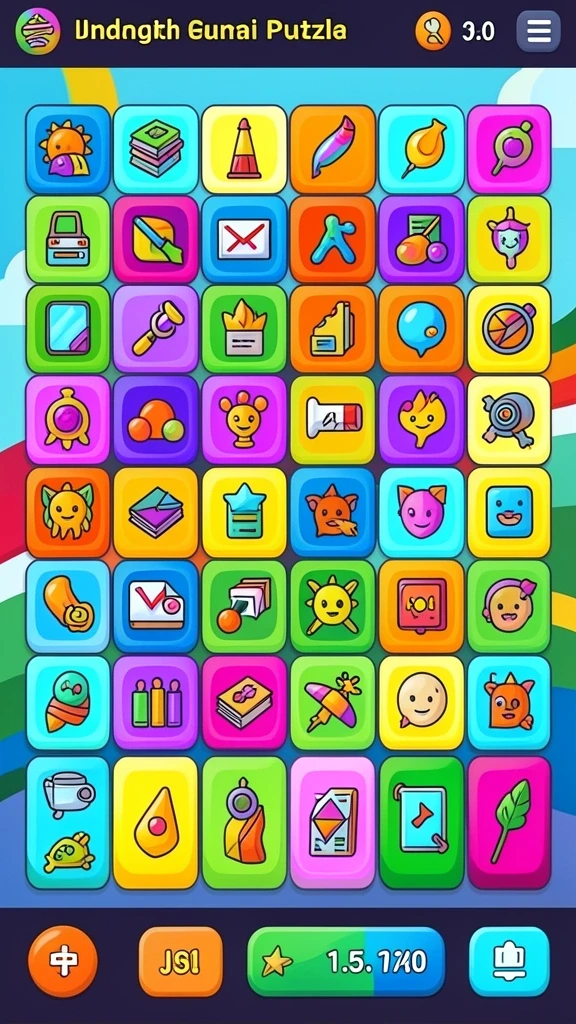Tap the orange JSI button
The width and height of the screenshot is (576, 1024).
[x=180, y=961]
